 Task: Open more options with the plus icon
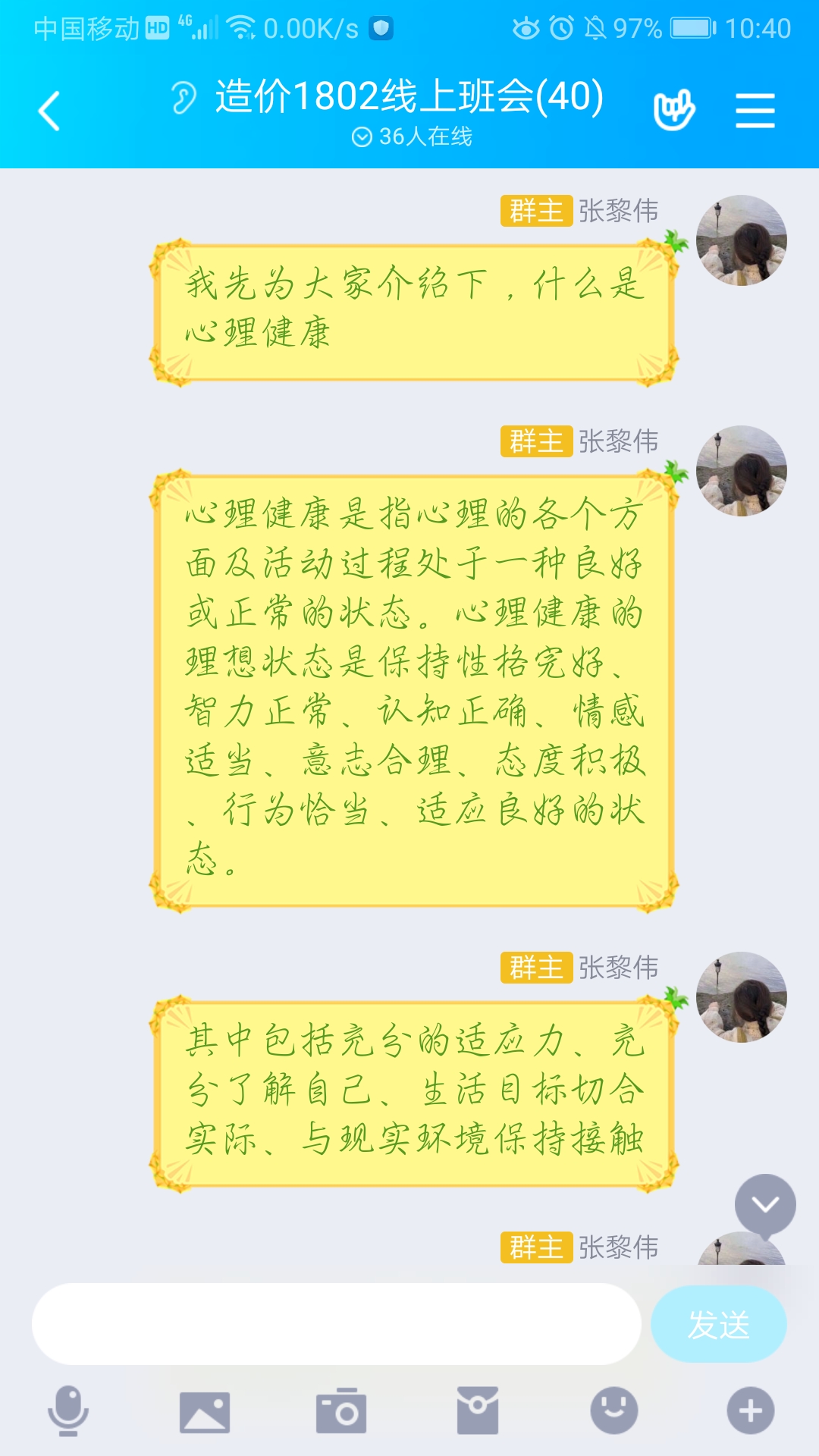coord(750,1411)
